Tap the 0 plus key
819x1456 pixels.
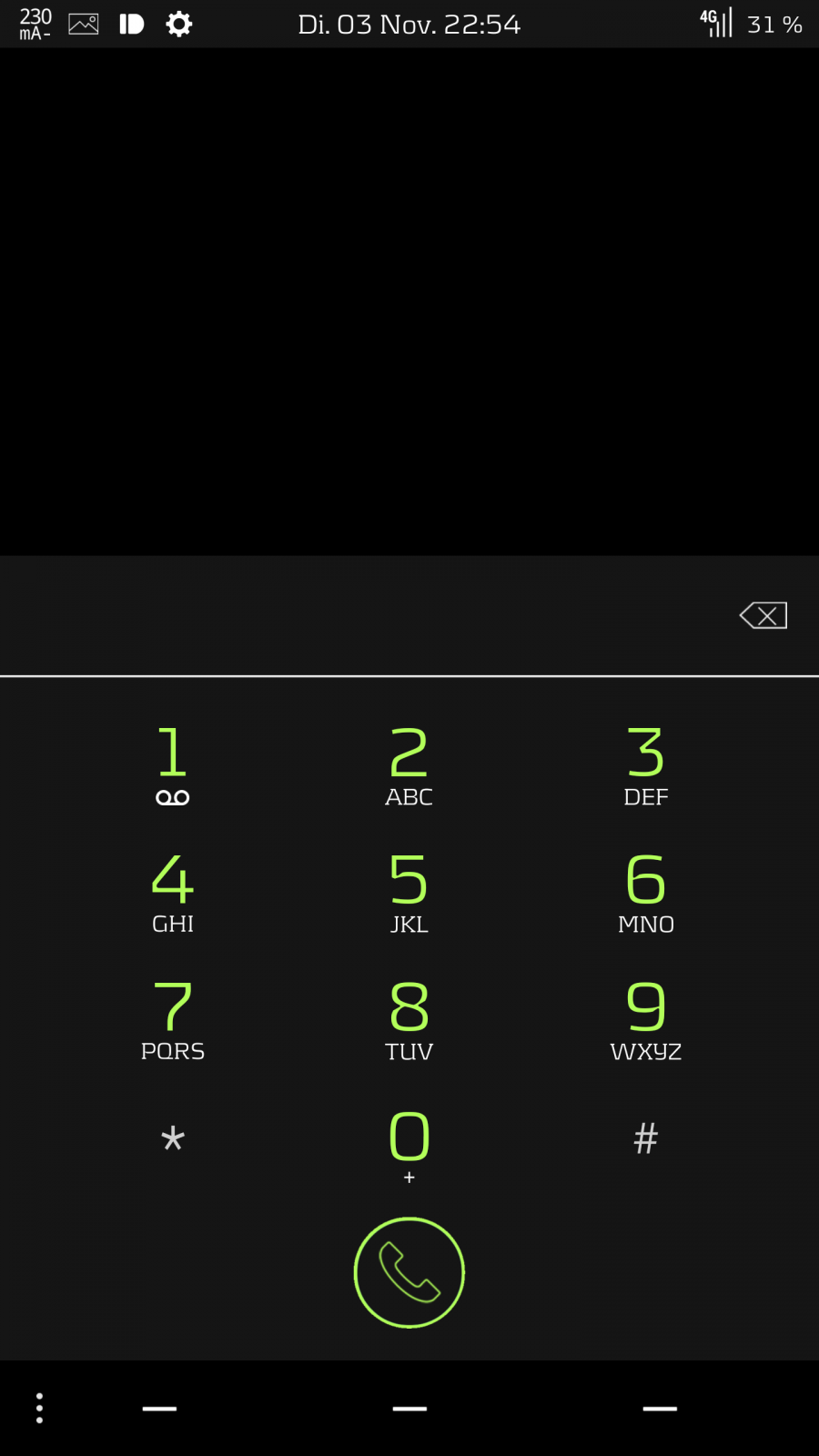click(409, 1145)
